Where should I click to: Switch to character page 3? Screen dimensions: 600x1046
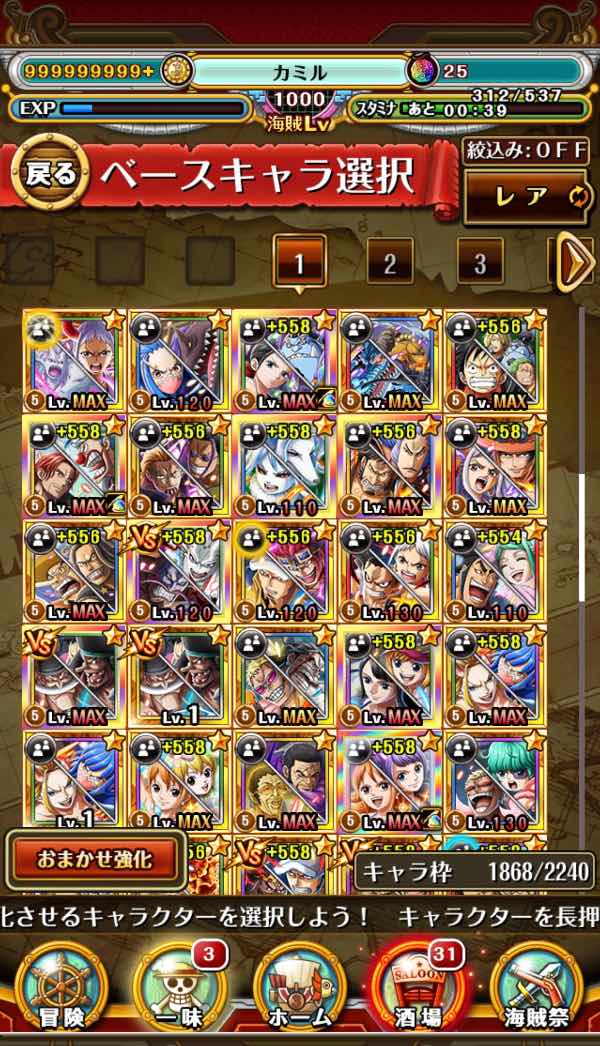[479, 262]
